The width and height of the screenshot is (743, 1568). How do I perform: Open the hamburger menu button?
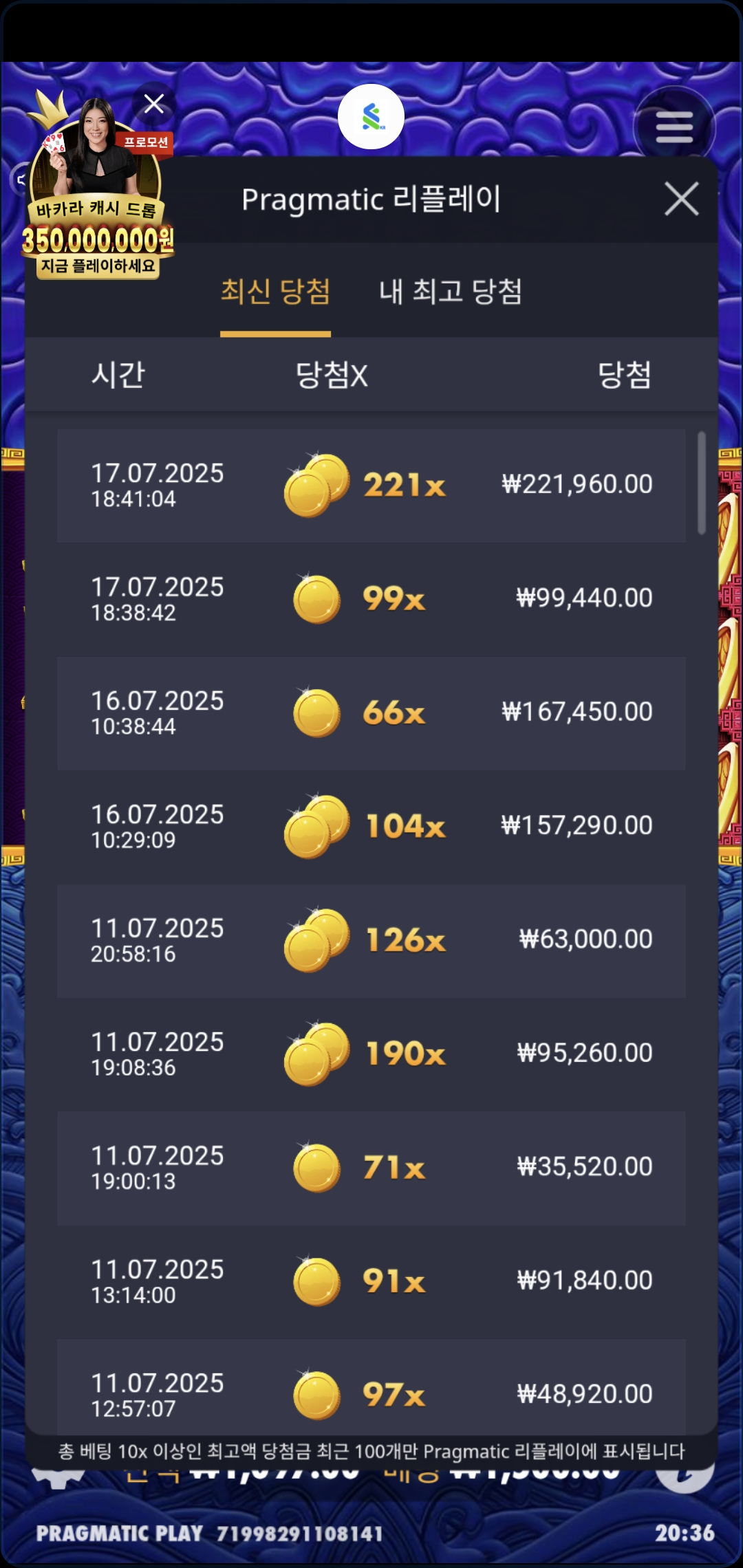674,127
